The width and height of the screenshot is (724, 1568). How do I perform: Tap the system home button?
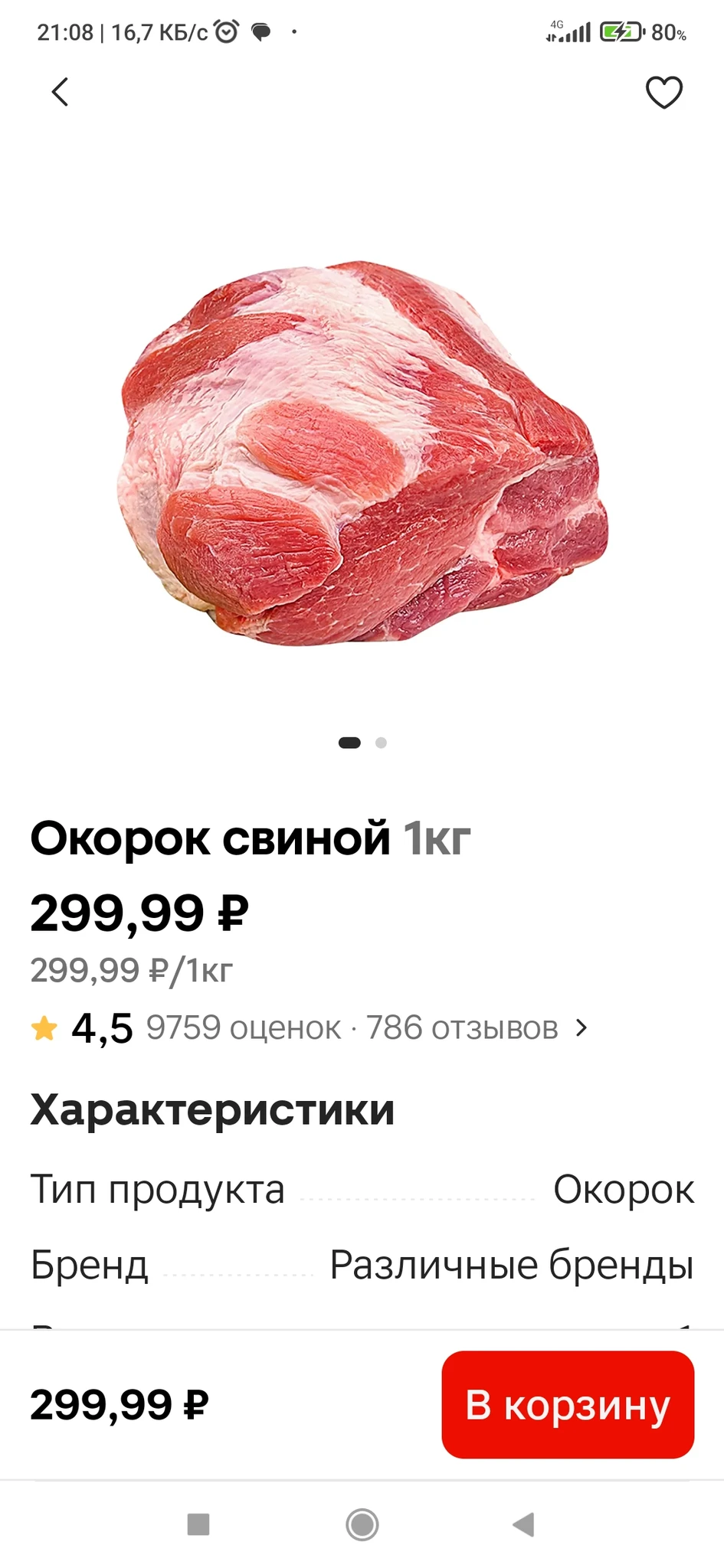362,1524
